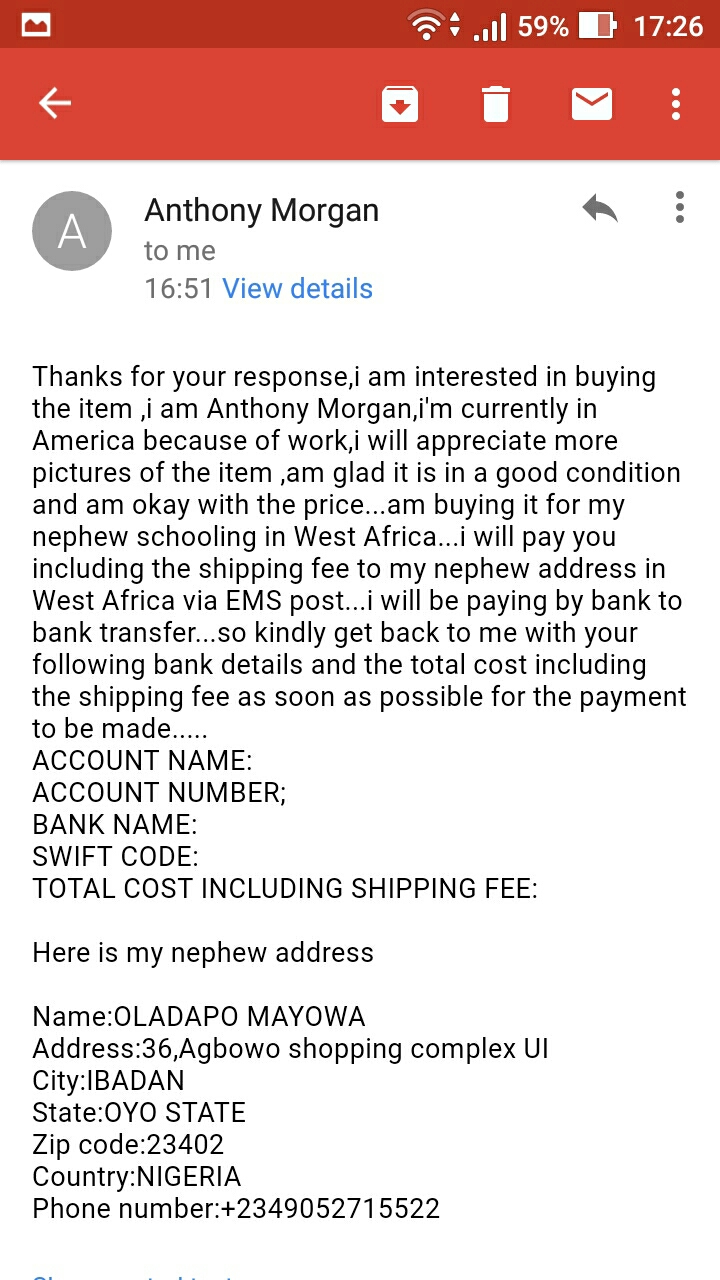Open the message options menu beside reply
The width and height of the screenshot is (720, 1280).
click(680, 207)
